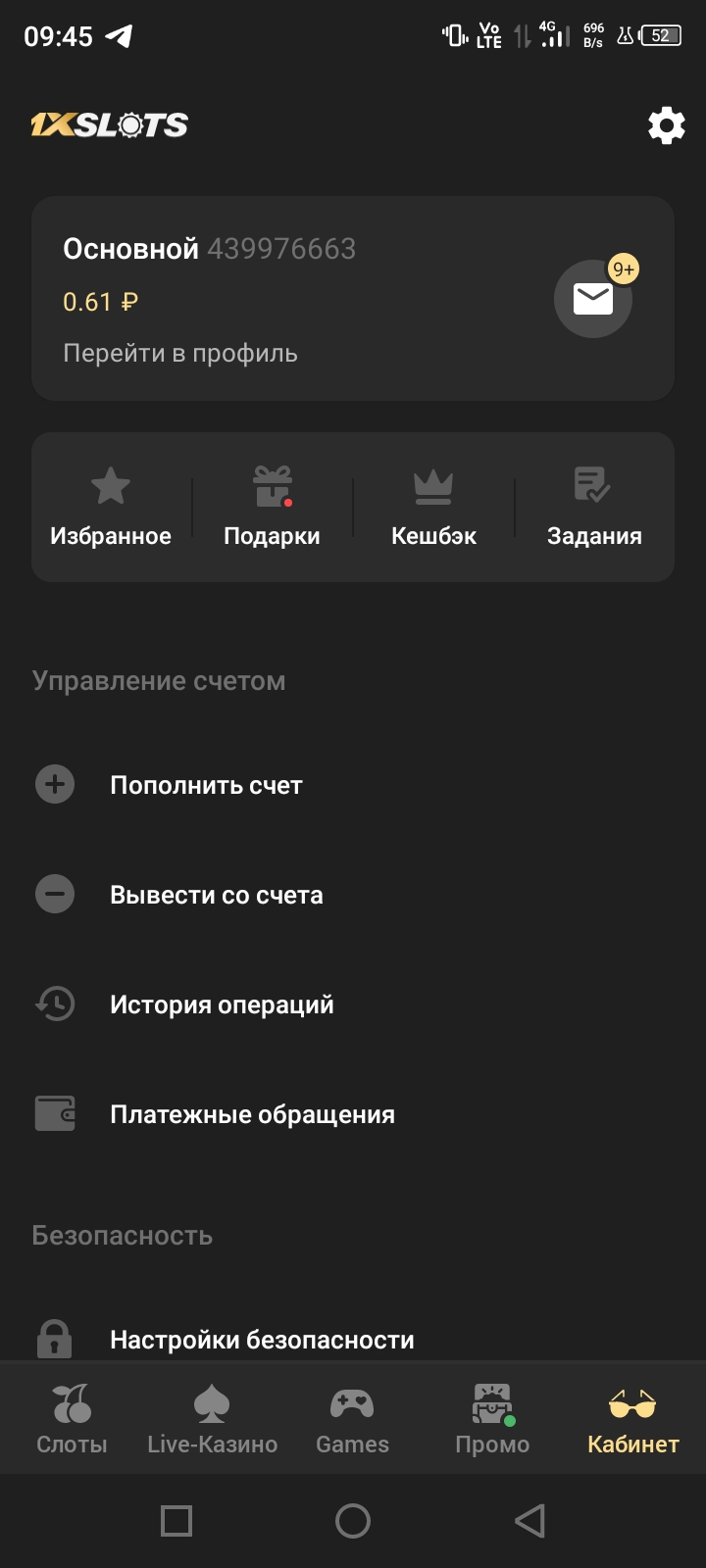Go to the system home screen
Viewport: 706px width, 1568px height.
tap(353, 1521)
